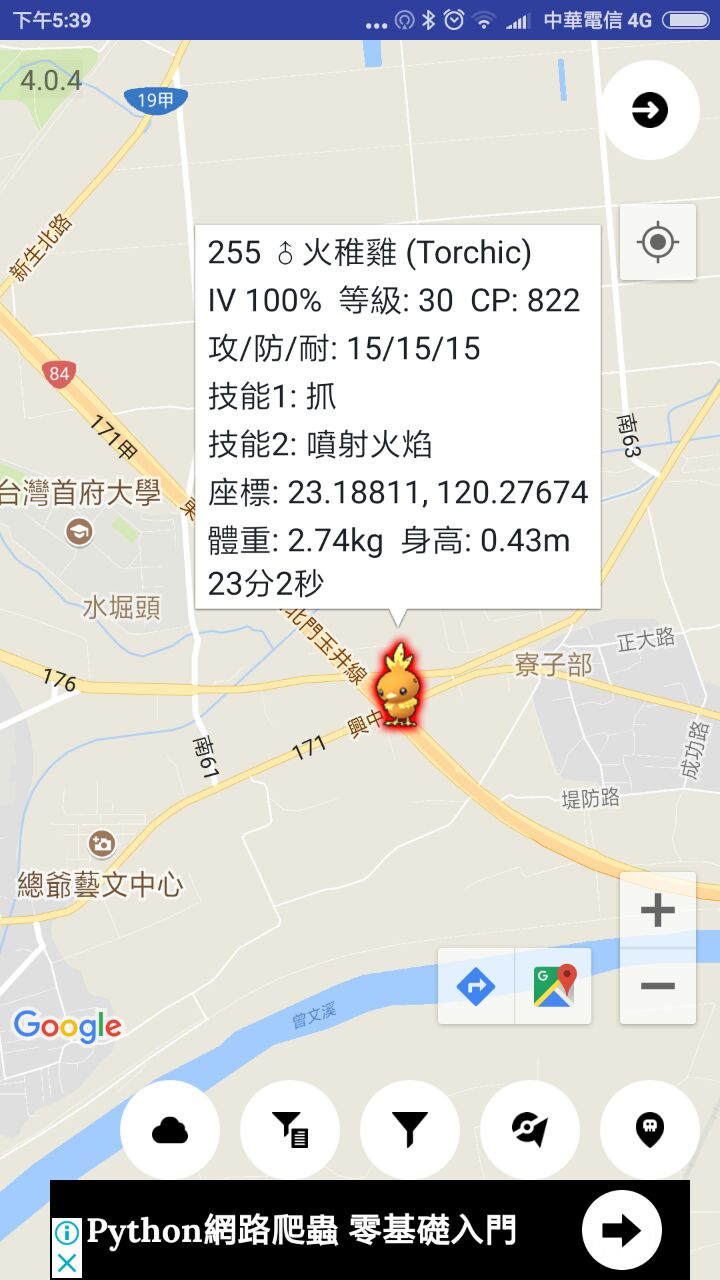The width and height of the screenshot is (720, 1280).
Task: Center map on my location
Action: [657, 242]
